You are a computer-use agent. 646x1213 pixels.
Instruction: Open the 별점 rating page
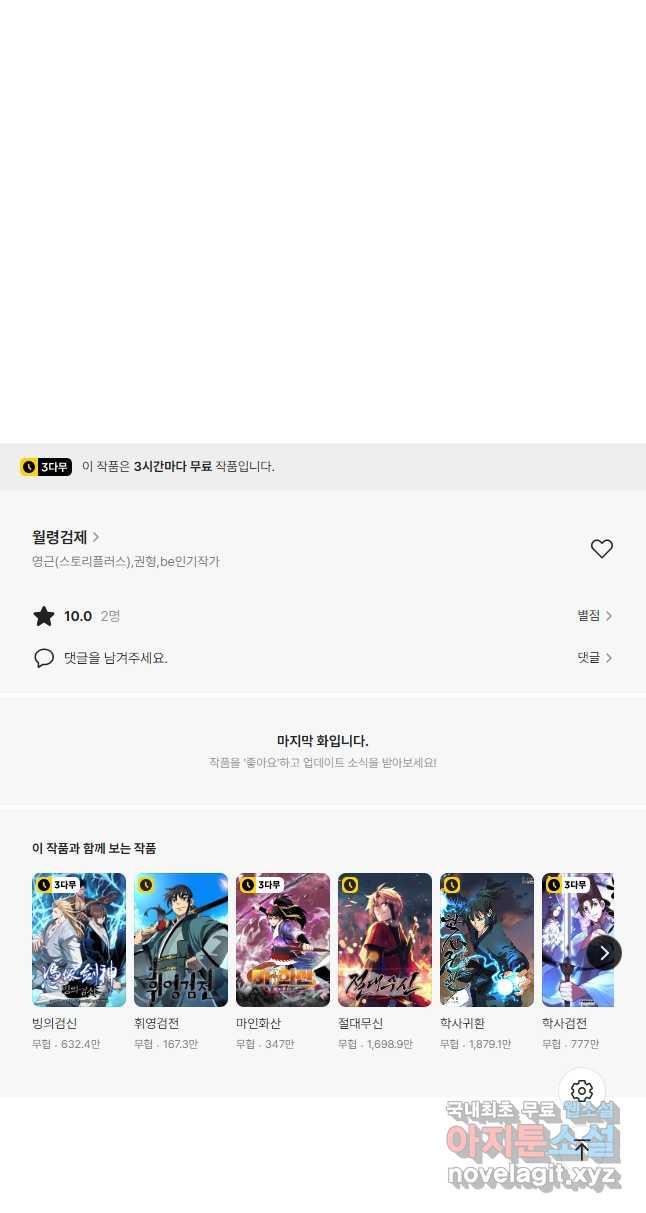point(594,616)
